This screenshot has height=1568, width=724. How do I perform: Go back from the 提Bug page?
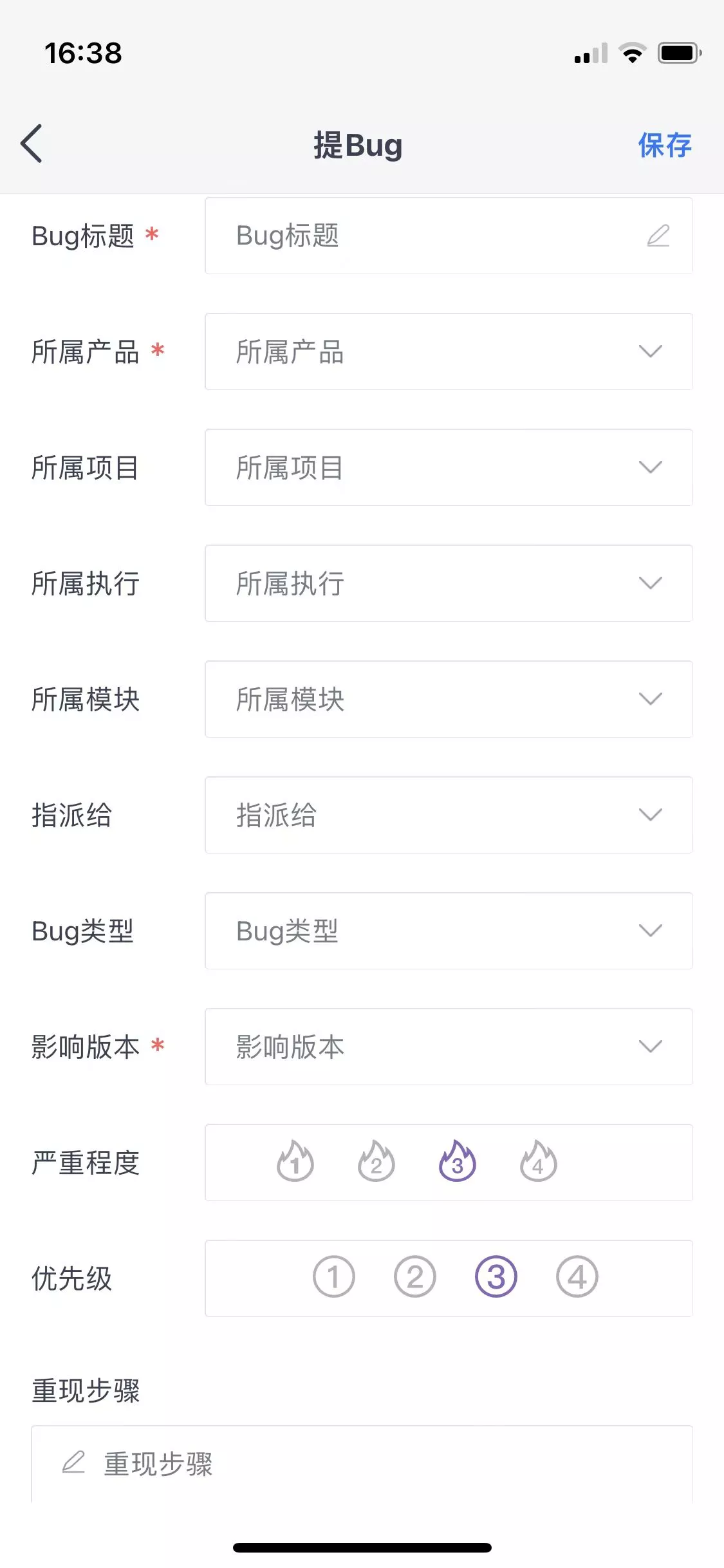pyautogui.click(x=32, y=144)
